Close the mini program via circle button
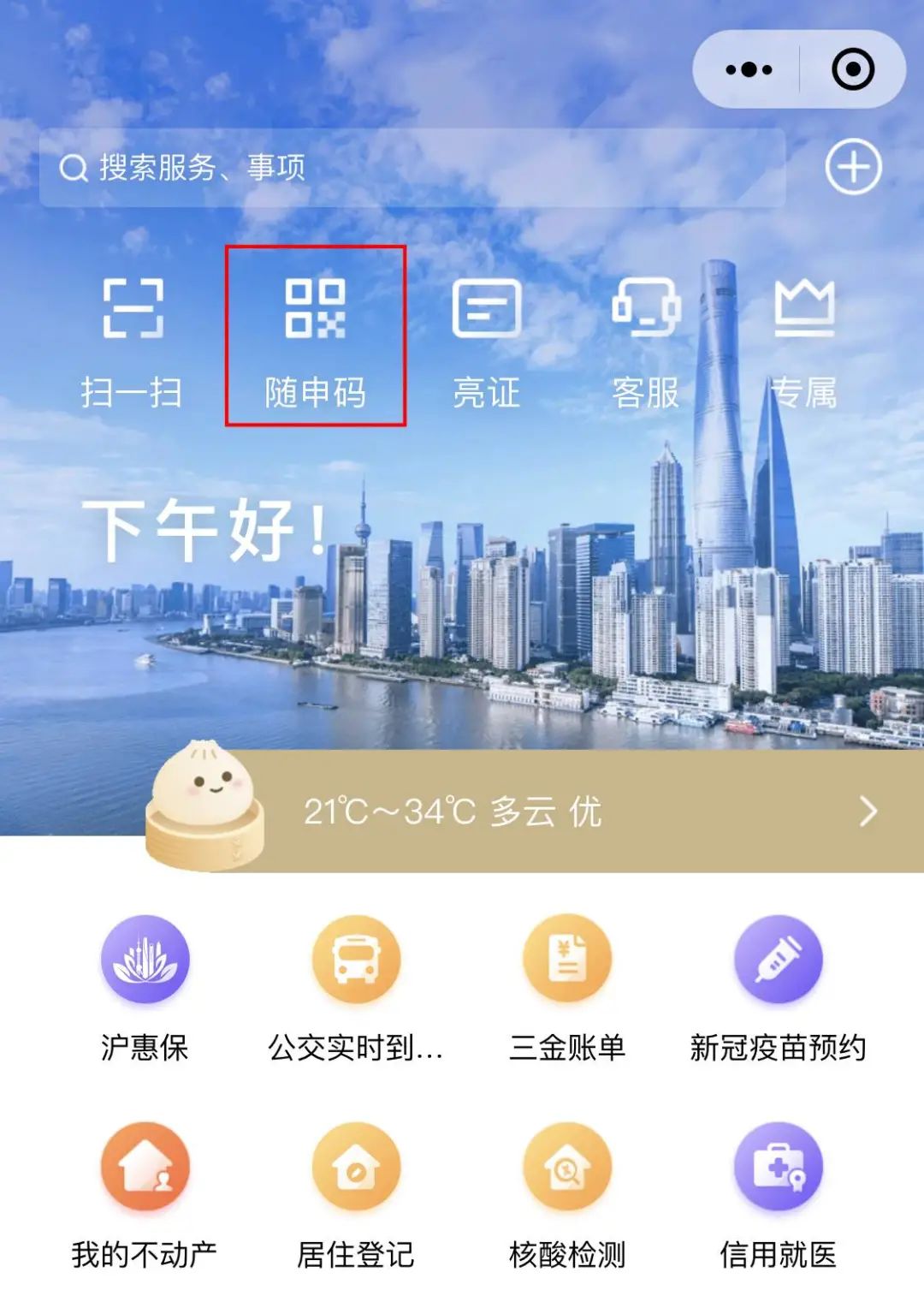 pos(853,69)
